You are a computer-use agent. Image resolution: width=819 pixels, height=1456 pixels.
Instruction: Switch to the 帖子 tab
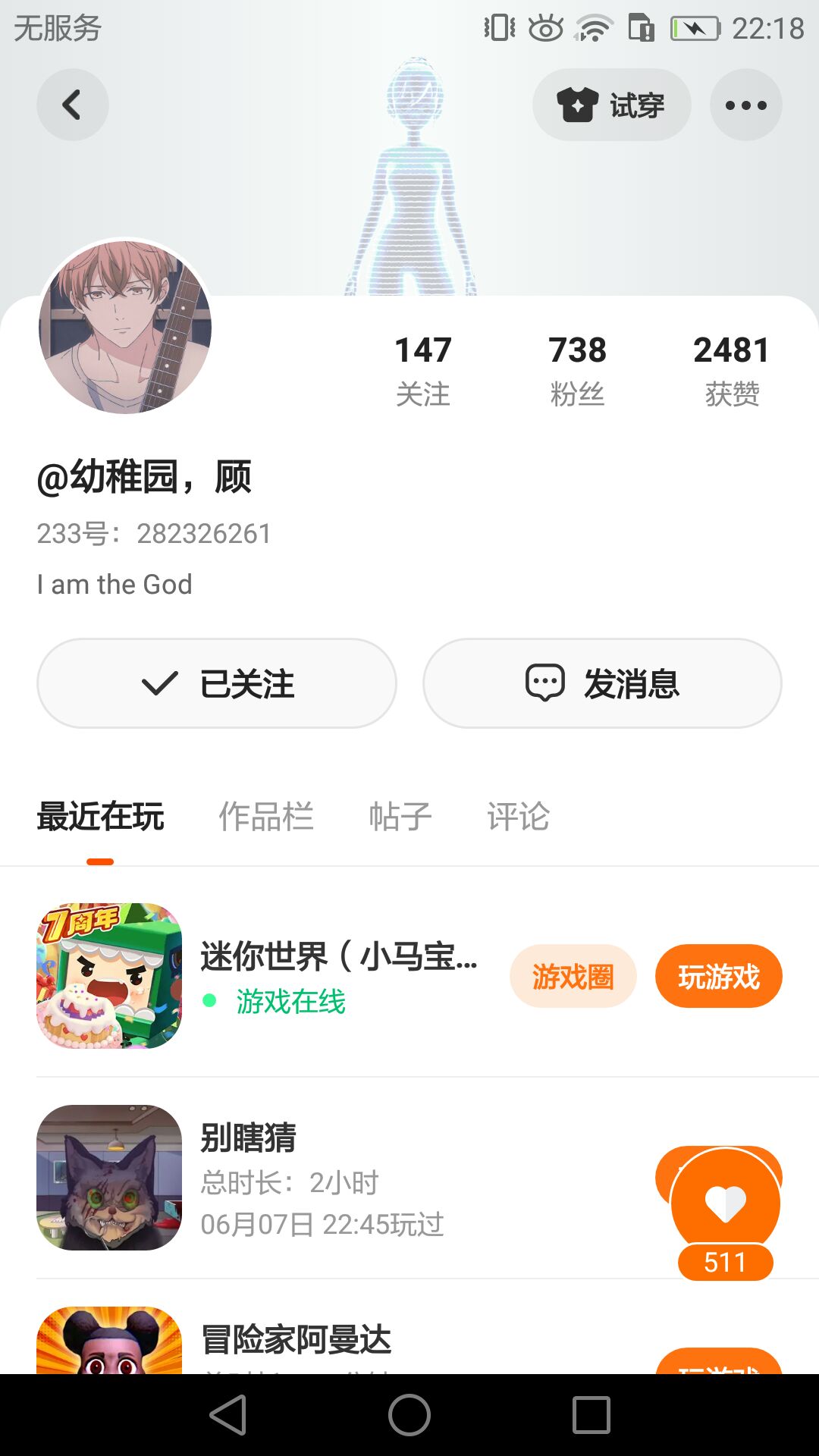pos(400,817)
